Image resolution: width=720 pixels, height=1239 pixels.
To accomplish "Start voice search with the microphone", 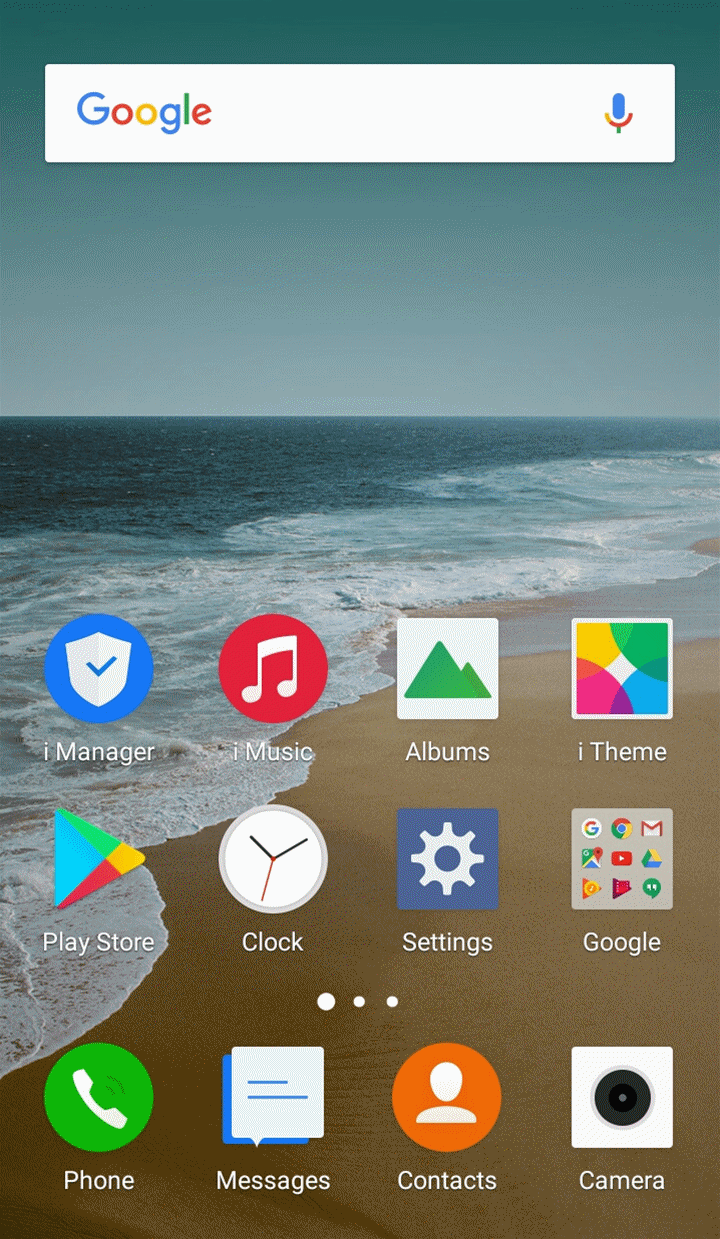I will 619,113.
